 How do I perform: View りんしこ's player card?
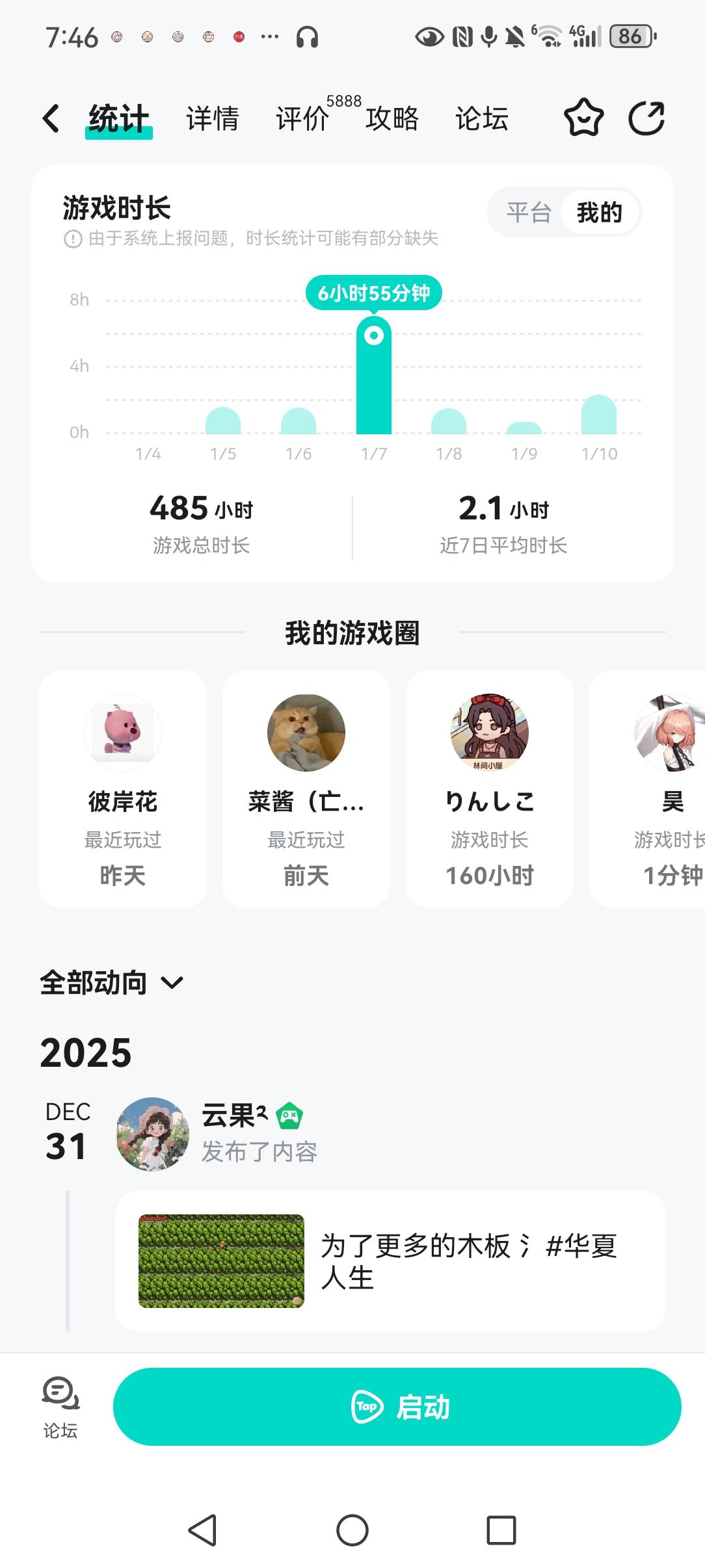[490, 789]
